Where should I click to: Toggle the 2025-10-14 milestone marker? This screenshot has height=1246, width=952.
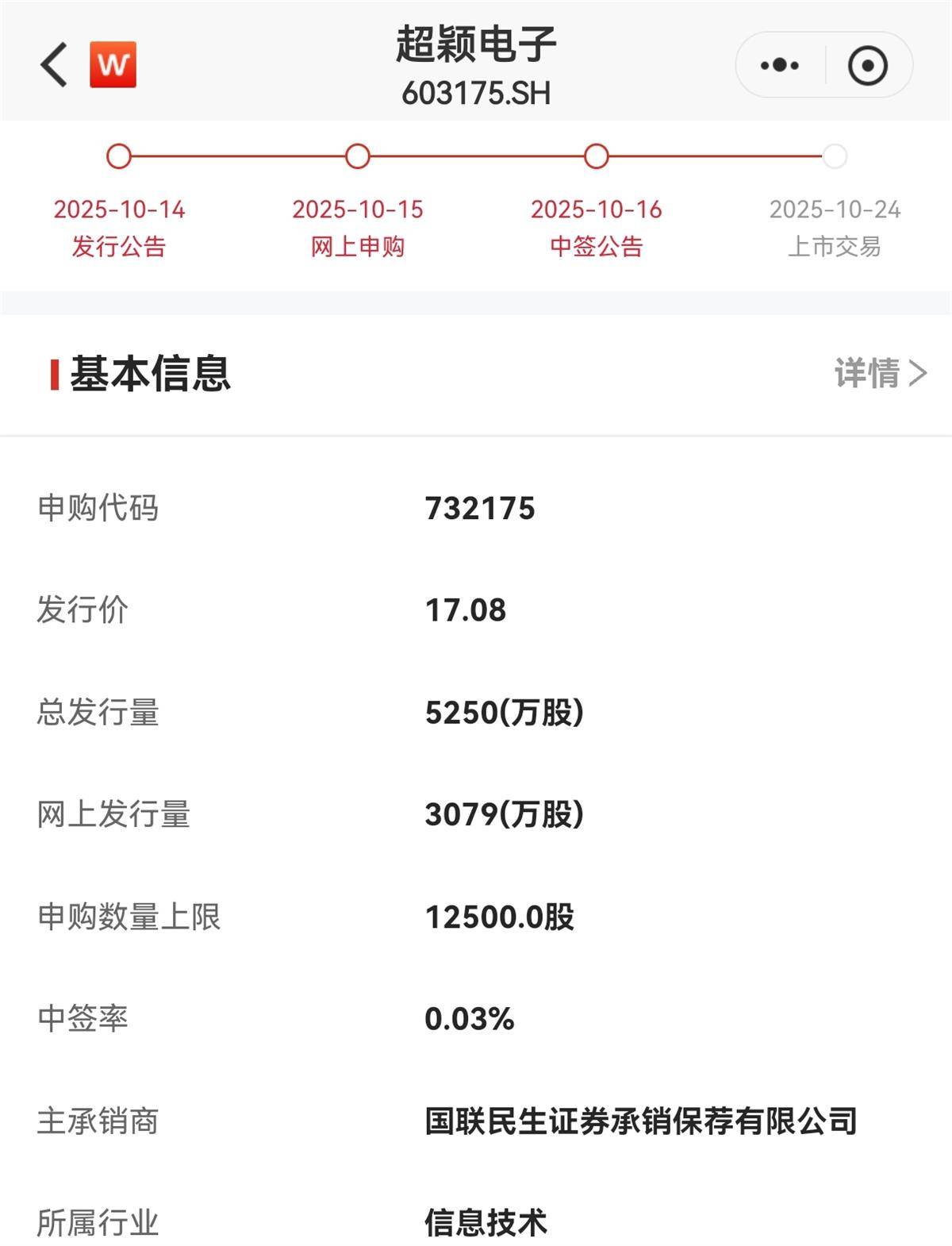119,156
